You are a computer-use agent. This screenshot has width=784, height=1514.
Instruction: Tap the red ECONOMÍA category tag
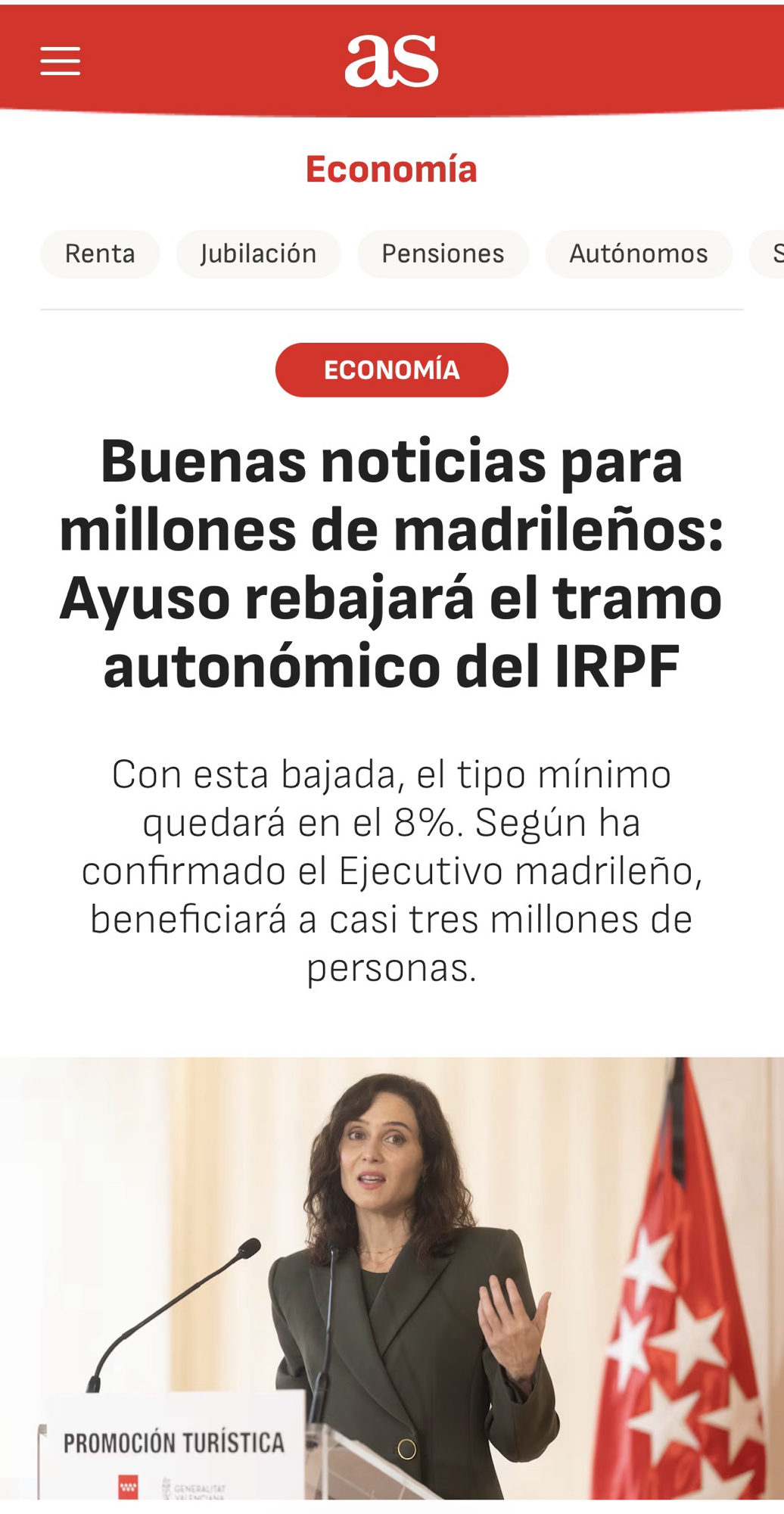(x=391, y=369)
